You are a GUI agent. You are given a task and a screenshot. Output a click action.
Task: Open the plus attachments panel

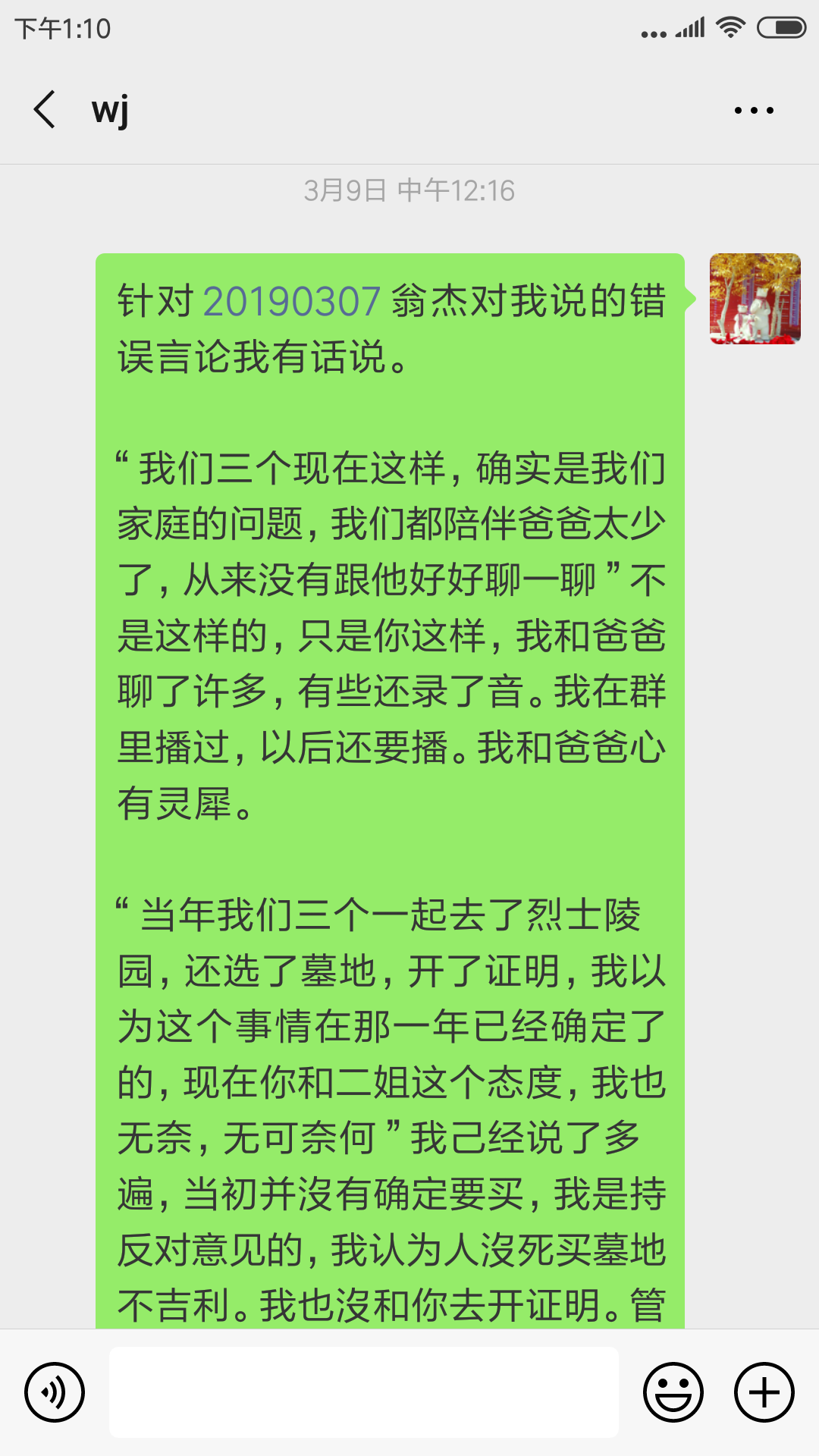[764, 1392]
